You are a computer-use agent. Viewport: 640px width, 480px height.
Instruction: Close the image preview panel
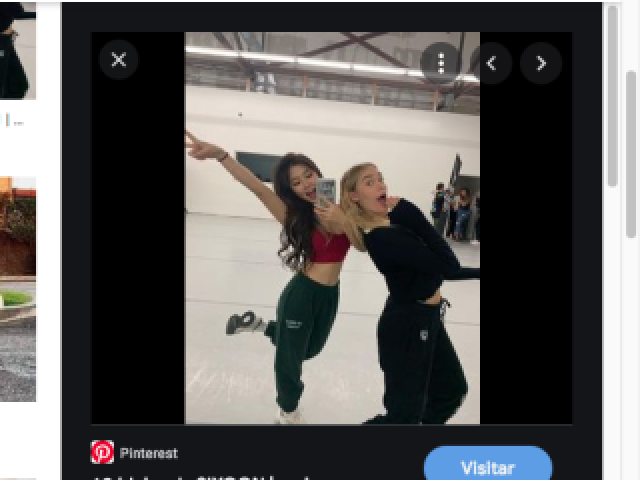(x=118, y=60)
